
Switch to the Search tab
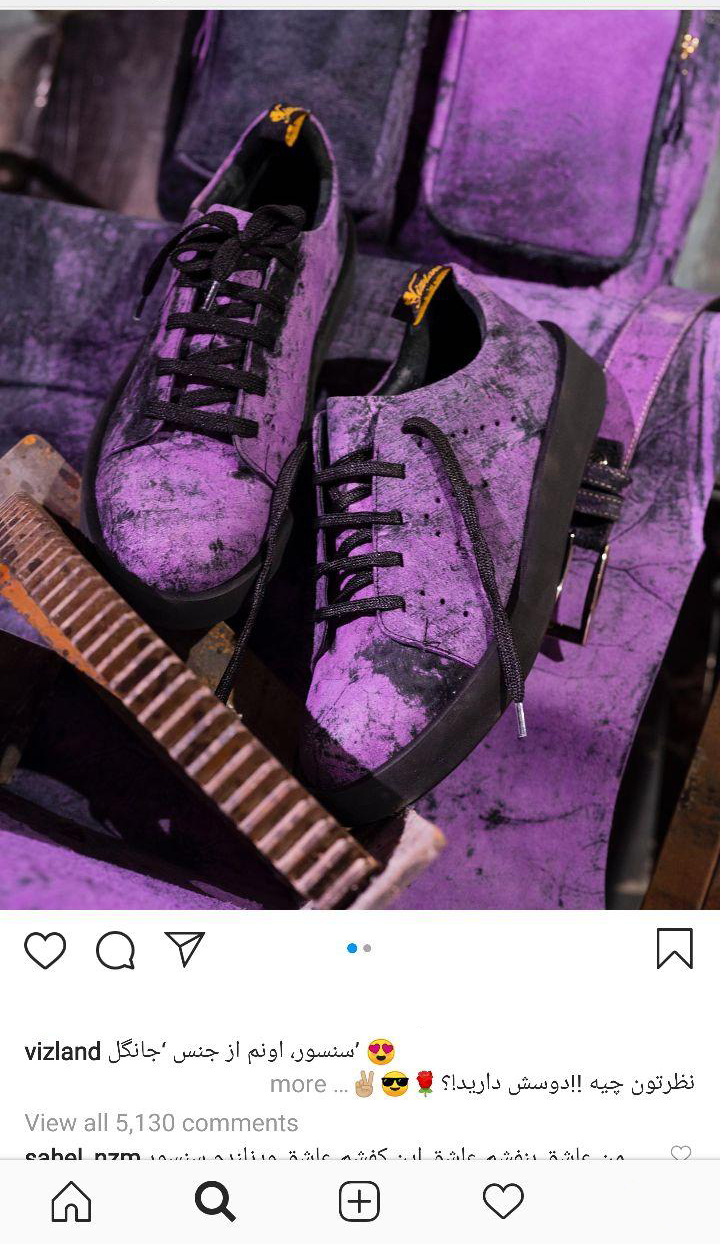pos(215,1201)
